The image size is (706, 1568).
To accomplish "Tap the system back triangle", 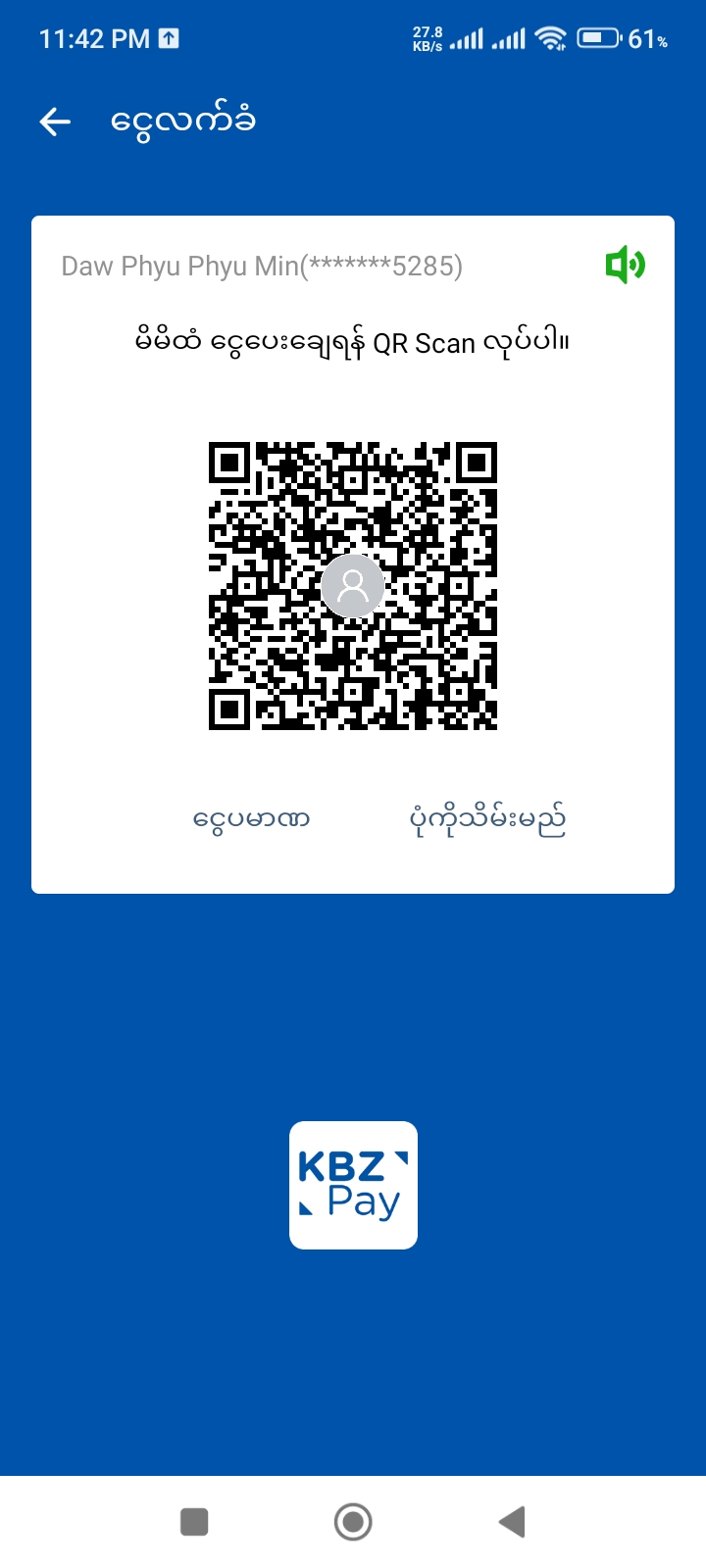I will (512, 1522).
